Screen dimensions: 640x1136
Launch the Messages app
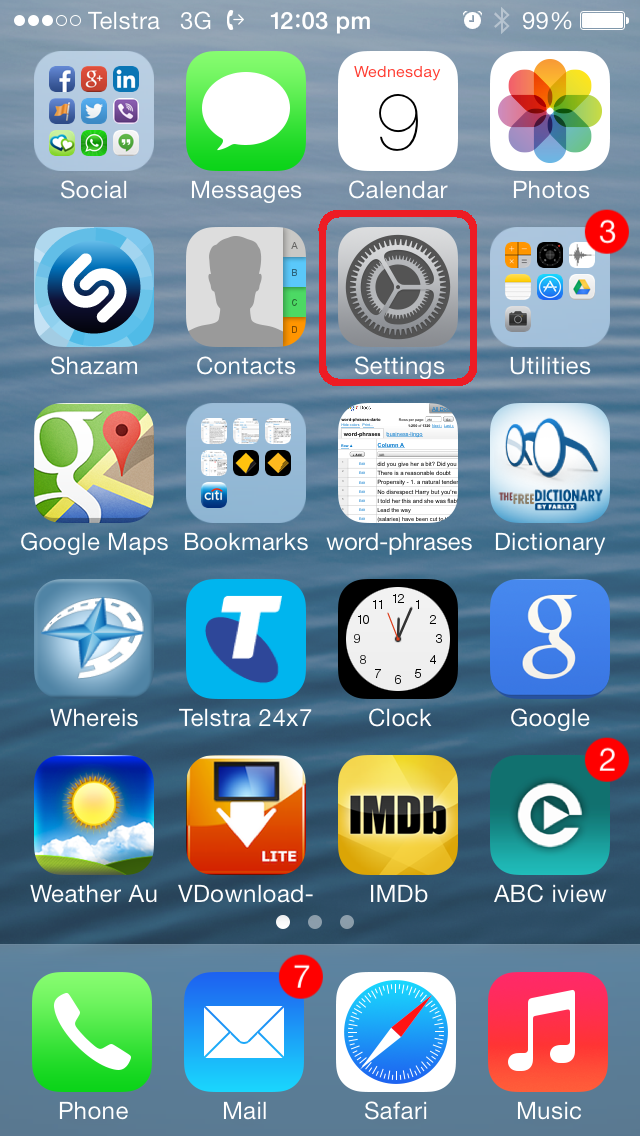pyautogui.click(x=246, y=111)
